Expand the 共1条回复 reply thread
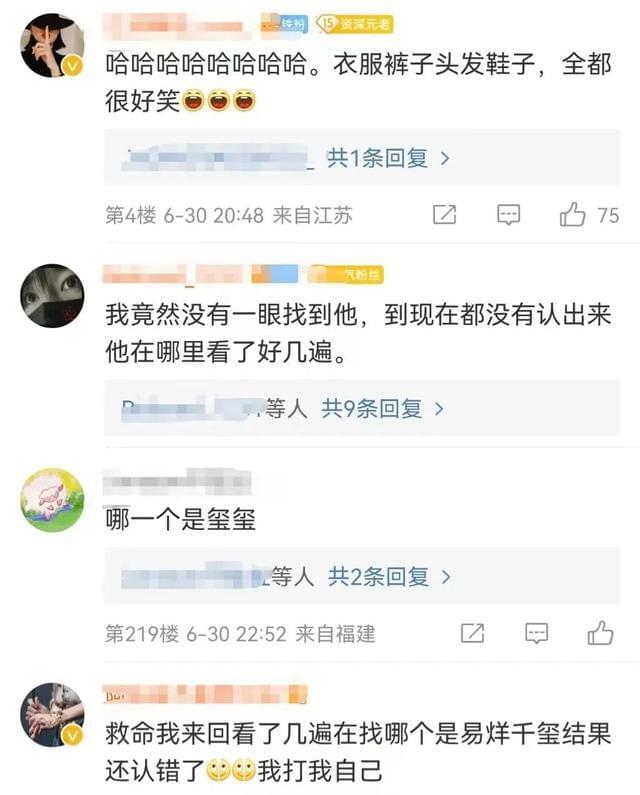640x795 pixels. (389, 158)
